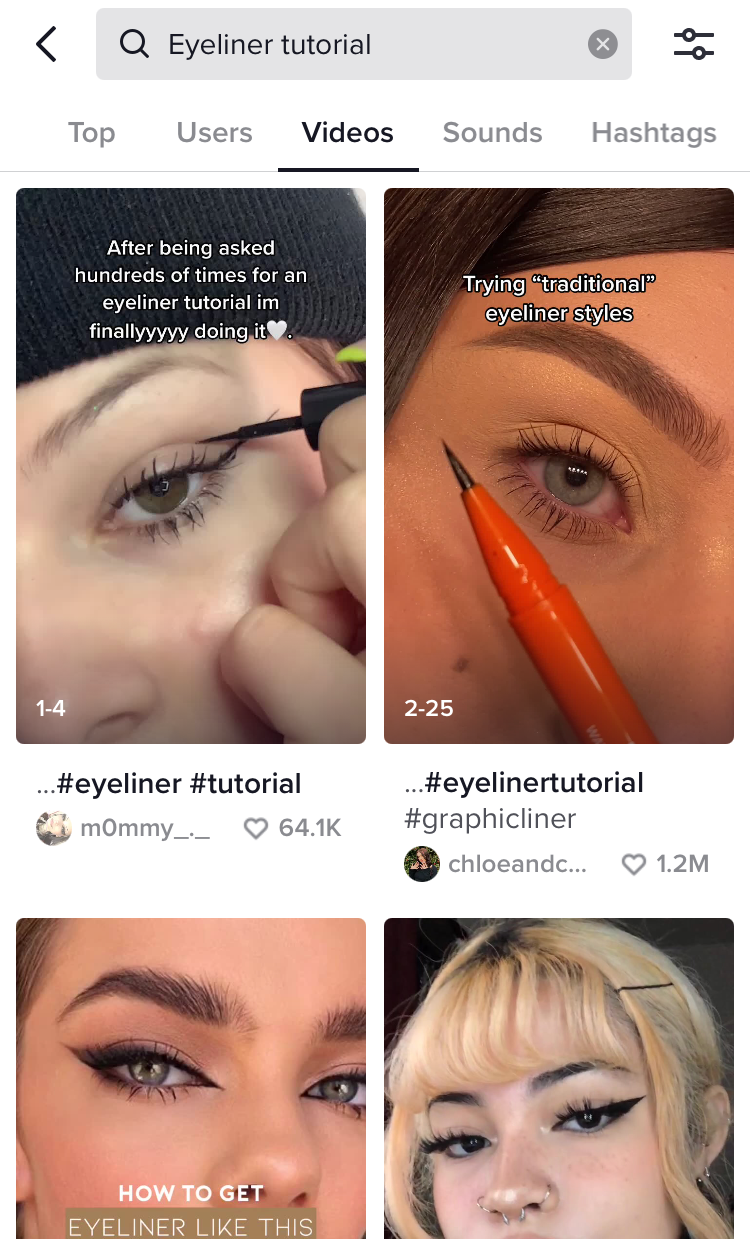Clear the search text
This screenshot has width=750, height=1239.
coord(602,44)
